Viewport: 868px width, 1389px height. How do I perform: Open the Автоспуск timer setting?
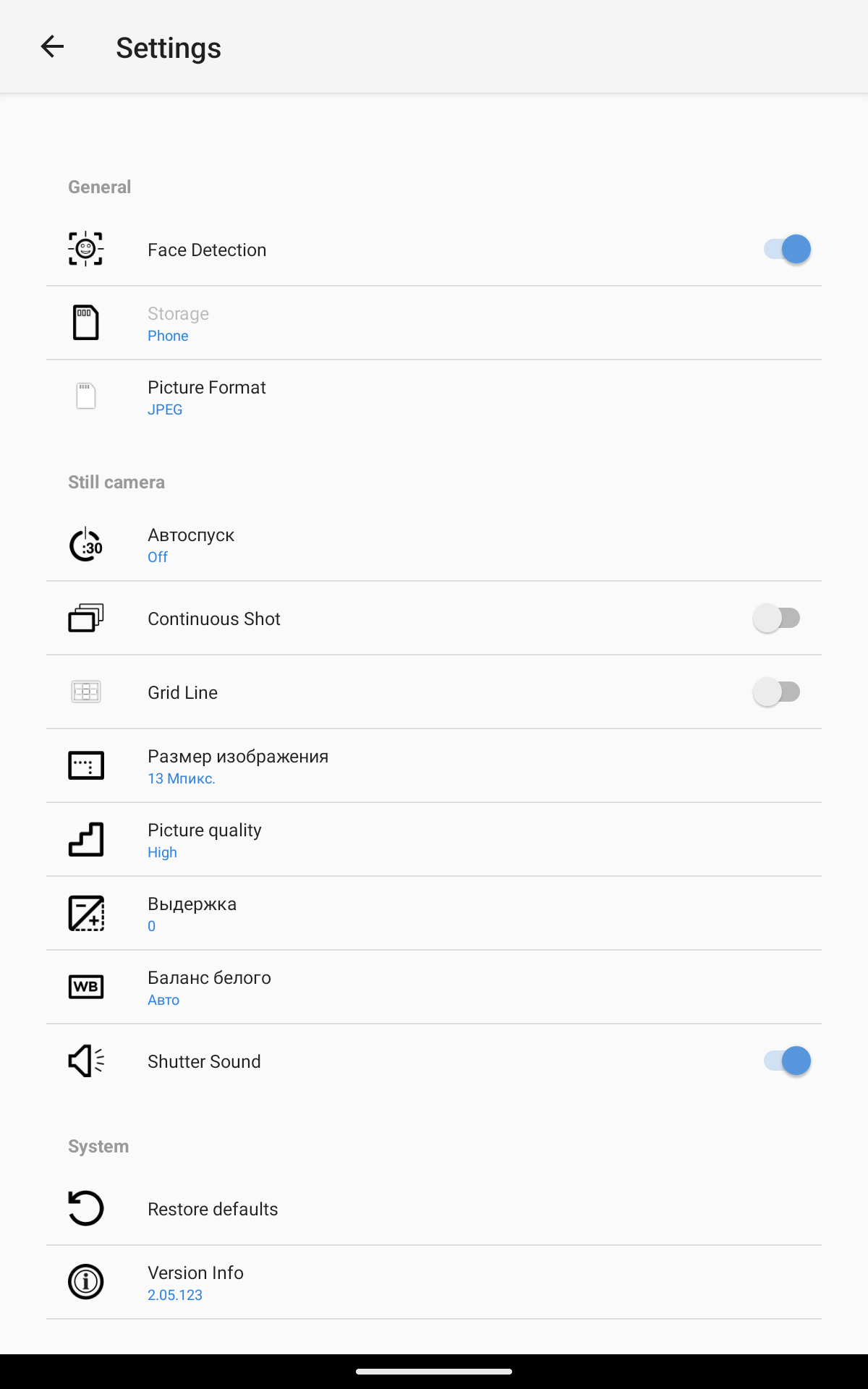434,545
